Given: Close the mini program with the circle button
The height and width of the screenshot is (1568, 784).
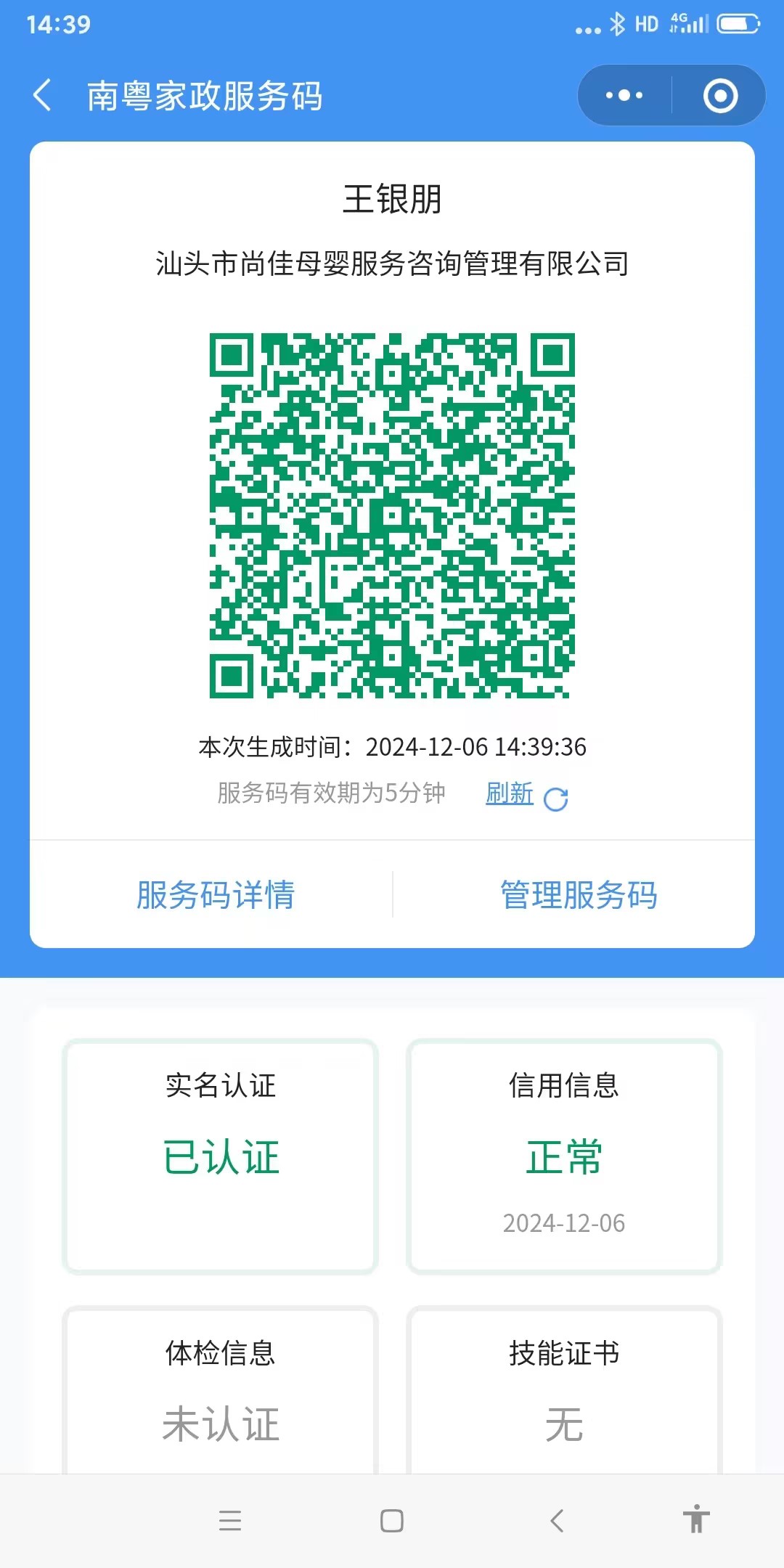Looking at the screenshot, I should click(x=720, y=95).
